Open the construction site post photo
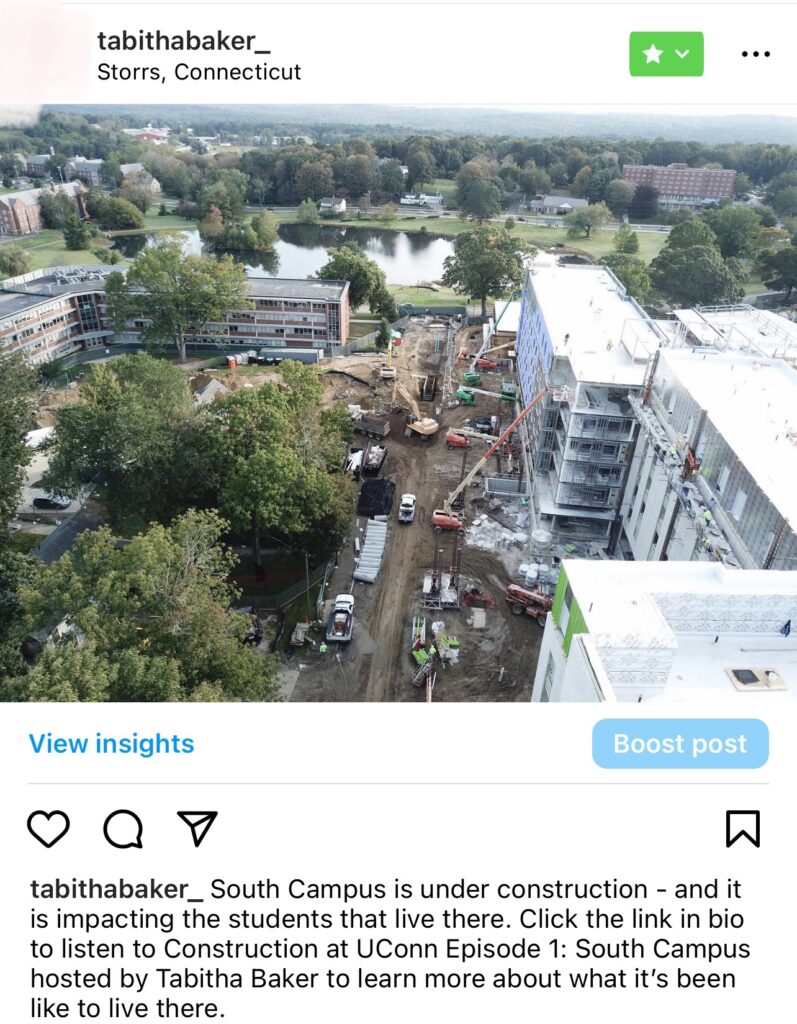Screen dimensions: 797x1024 (x=398, y=403)
